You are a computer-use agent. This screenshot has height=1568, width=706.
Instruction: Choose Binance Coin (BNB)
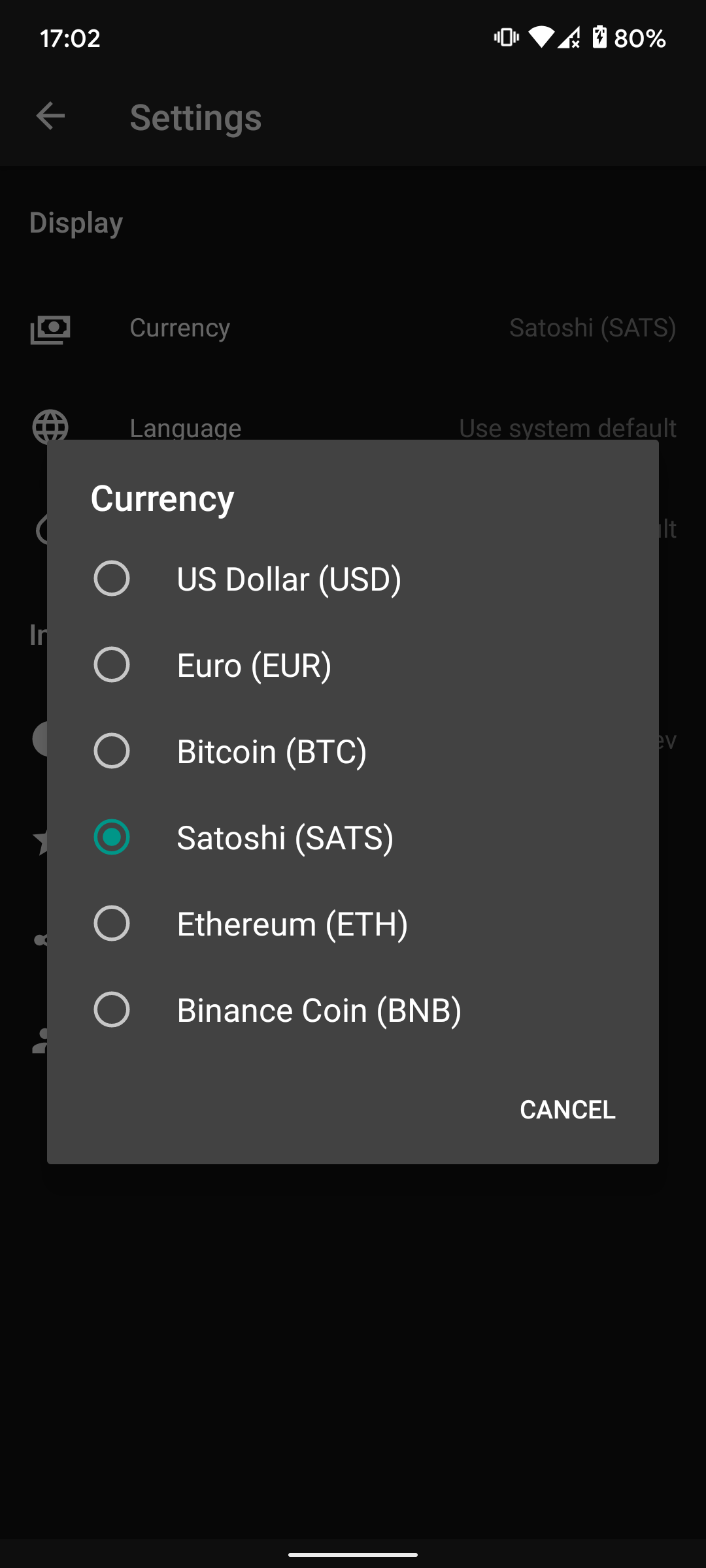(353, 1010)
